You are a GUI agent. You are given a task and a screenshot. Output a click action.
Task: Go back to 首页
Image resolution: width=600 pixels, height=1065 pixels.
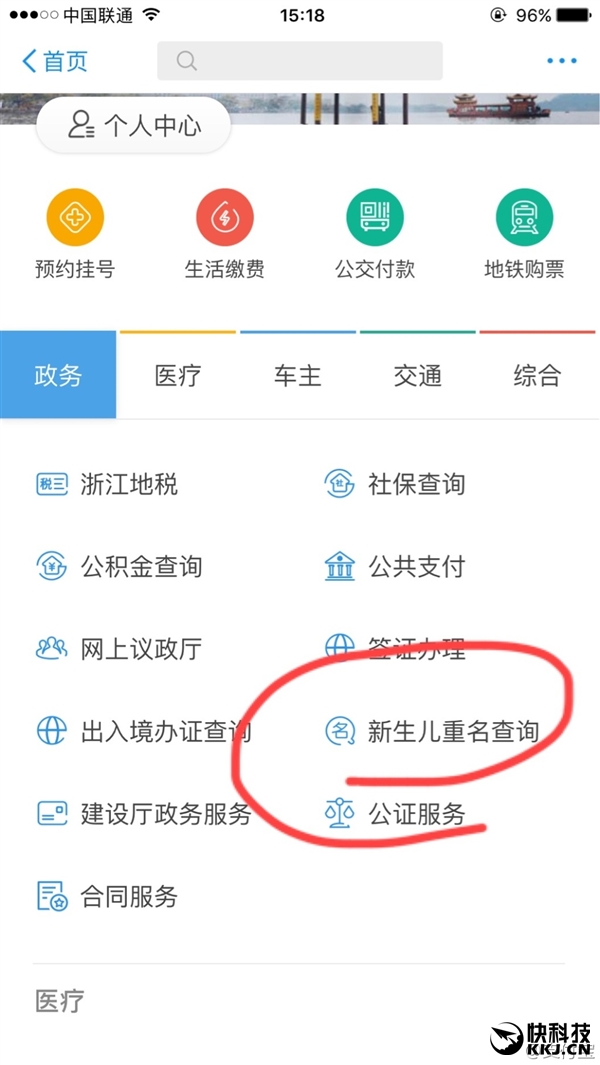point(55,61)
